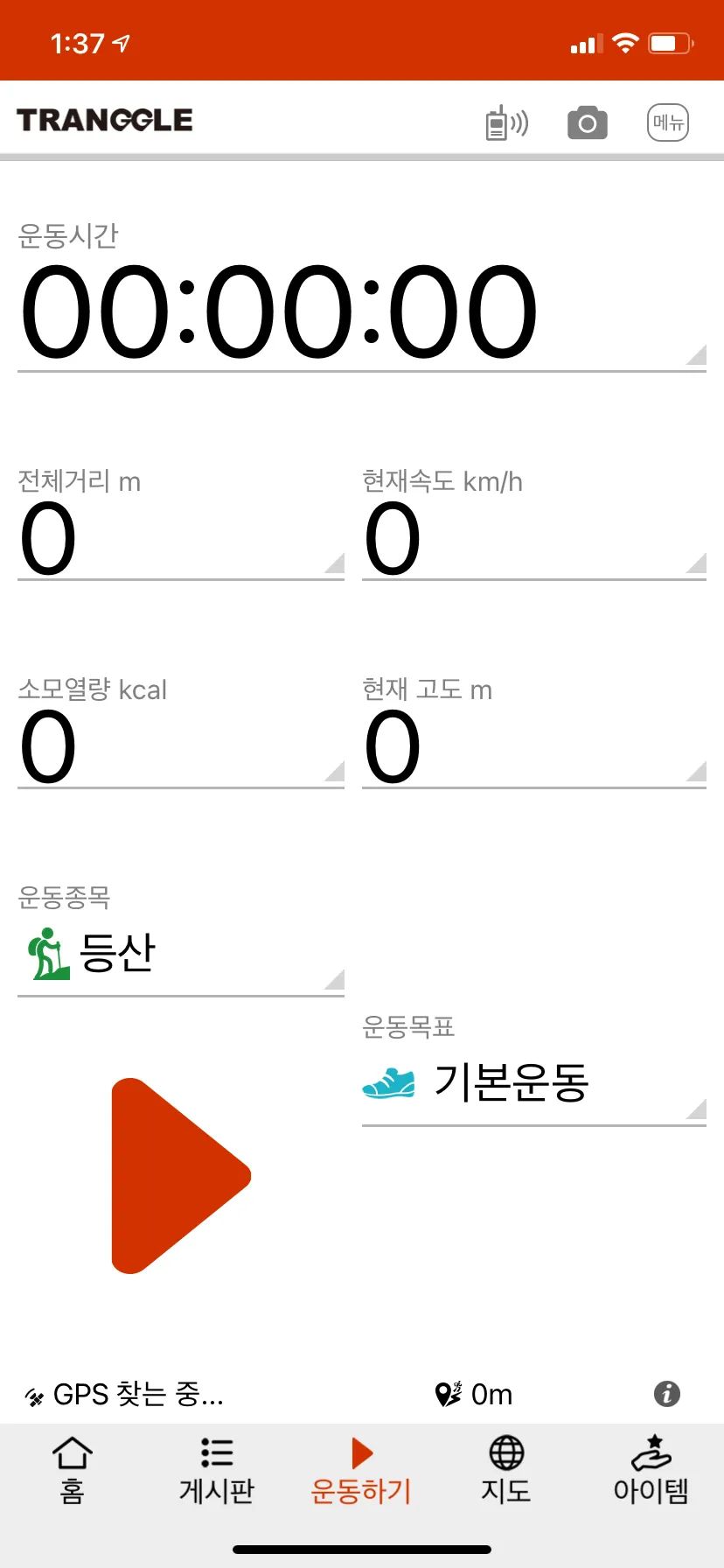
Task: Change the 운동목표 from 기본운동
Action: click(533, 1082)
